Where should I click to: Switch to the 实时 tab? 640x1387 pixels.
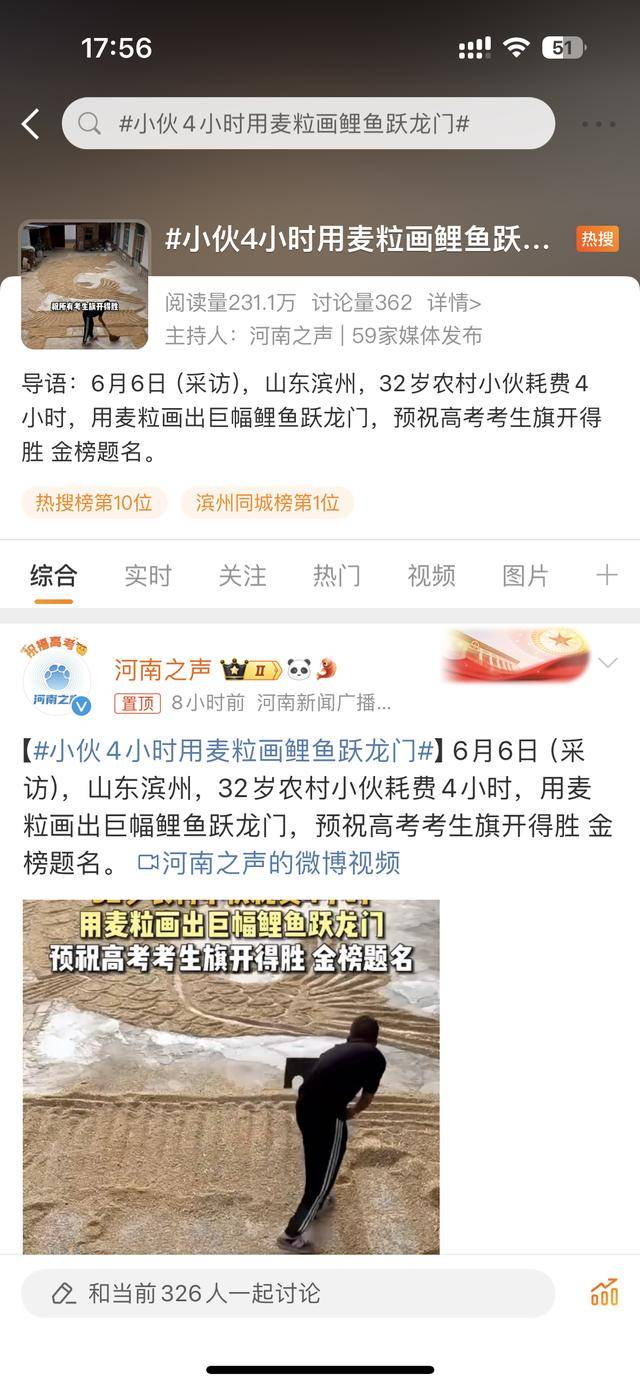(148, 576)
